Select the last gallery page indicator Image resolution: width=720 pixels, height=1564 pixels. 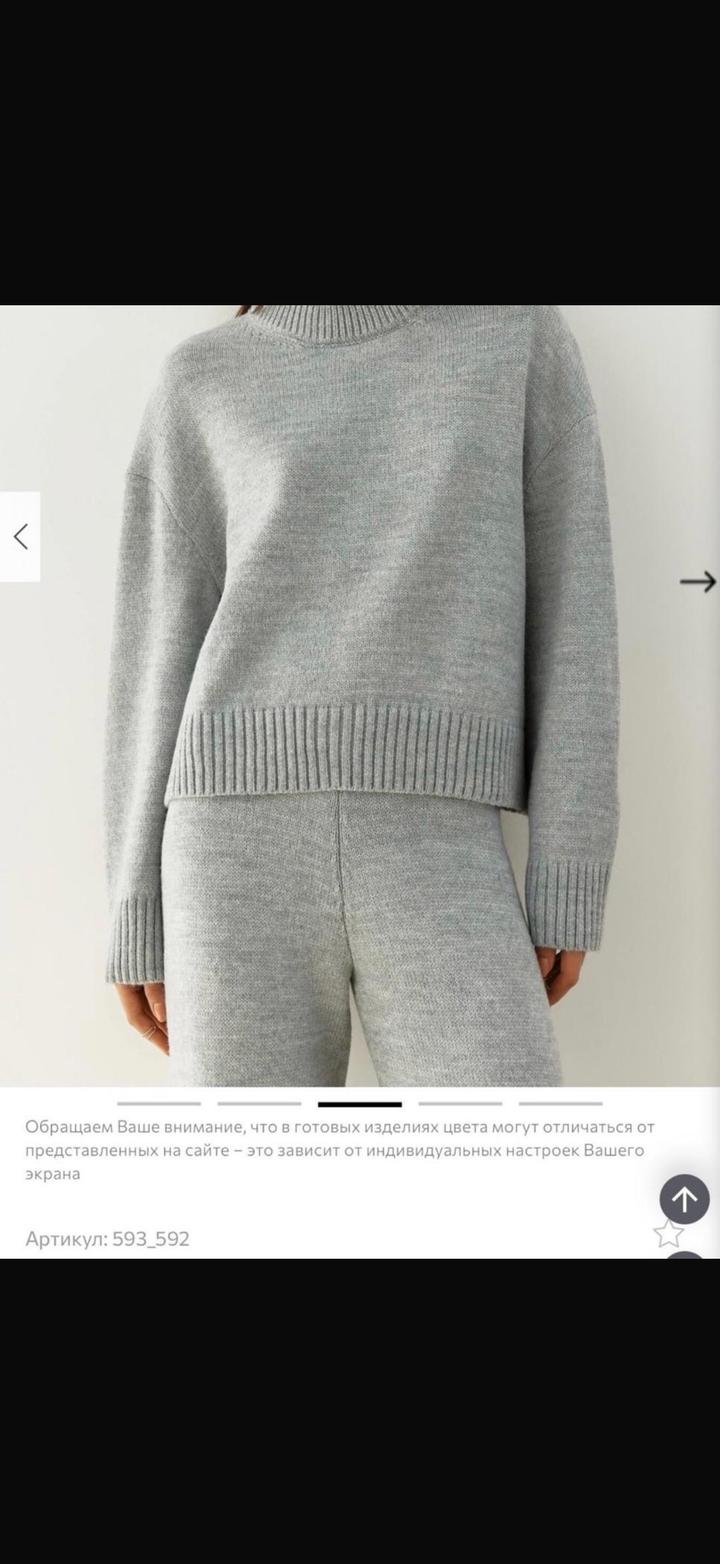[560, 1104]
